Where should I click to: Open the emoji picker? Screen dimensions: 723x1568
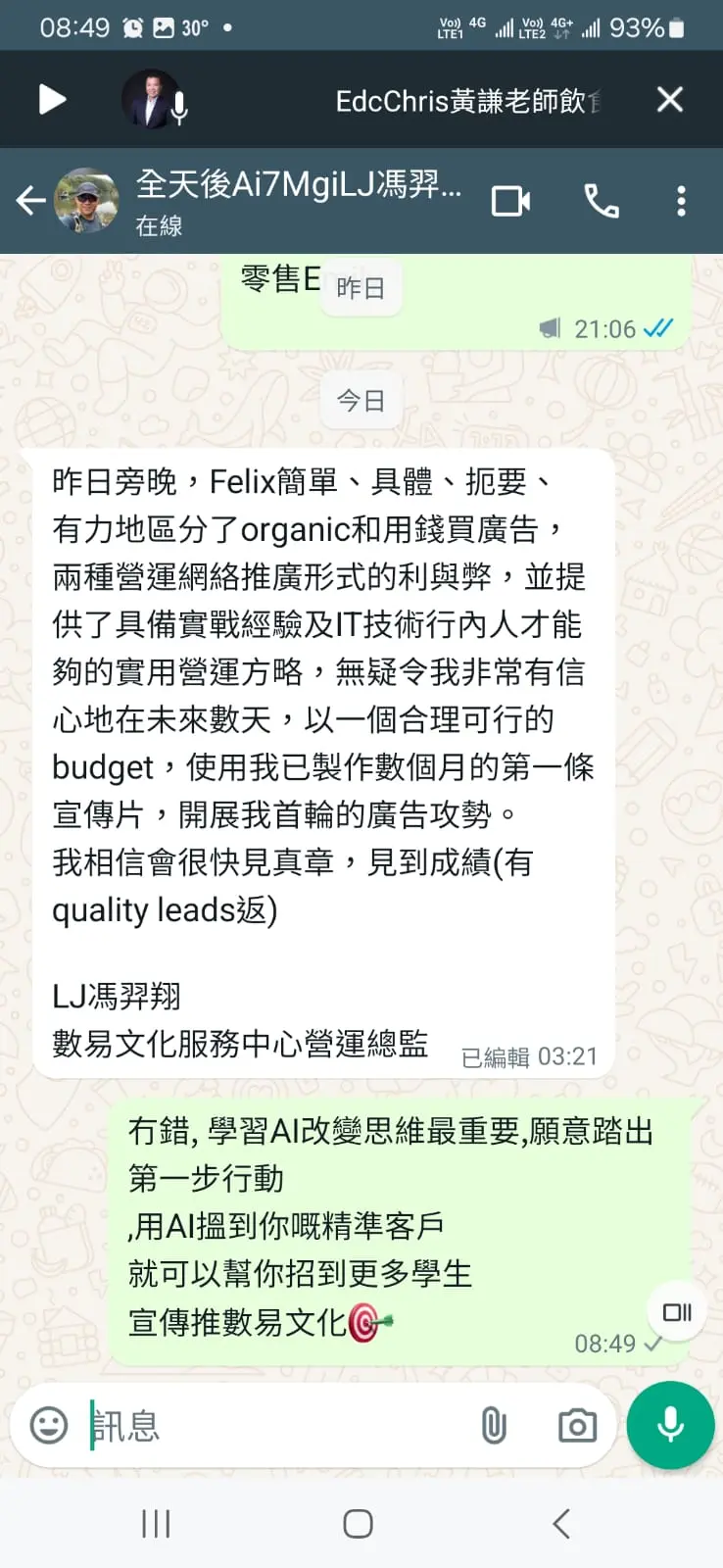[x=49, y=1425]
